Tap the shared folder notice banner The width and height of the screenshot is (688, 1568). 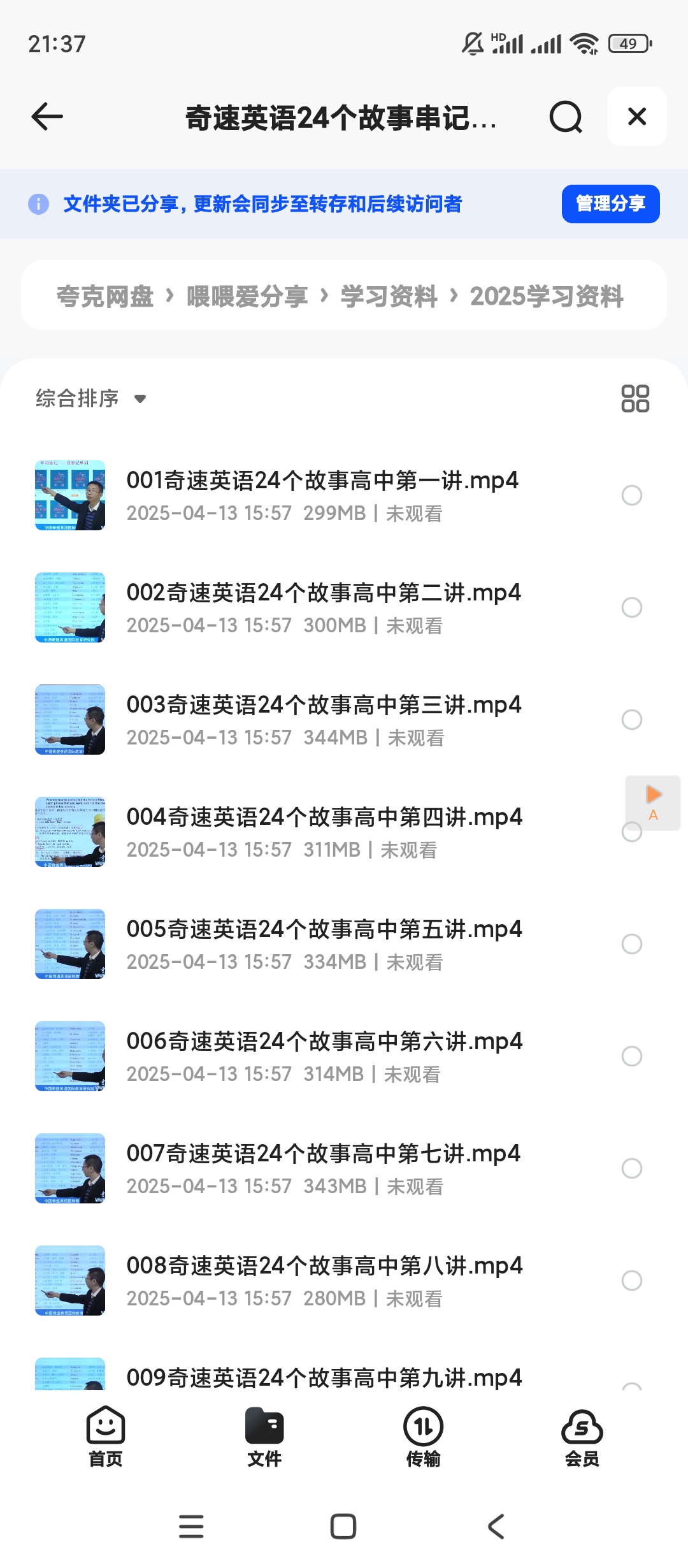[x=264, y=204]
